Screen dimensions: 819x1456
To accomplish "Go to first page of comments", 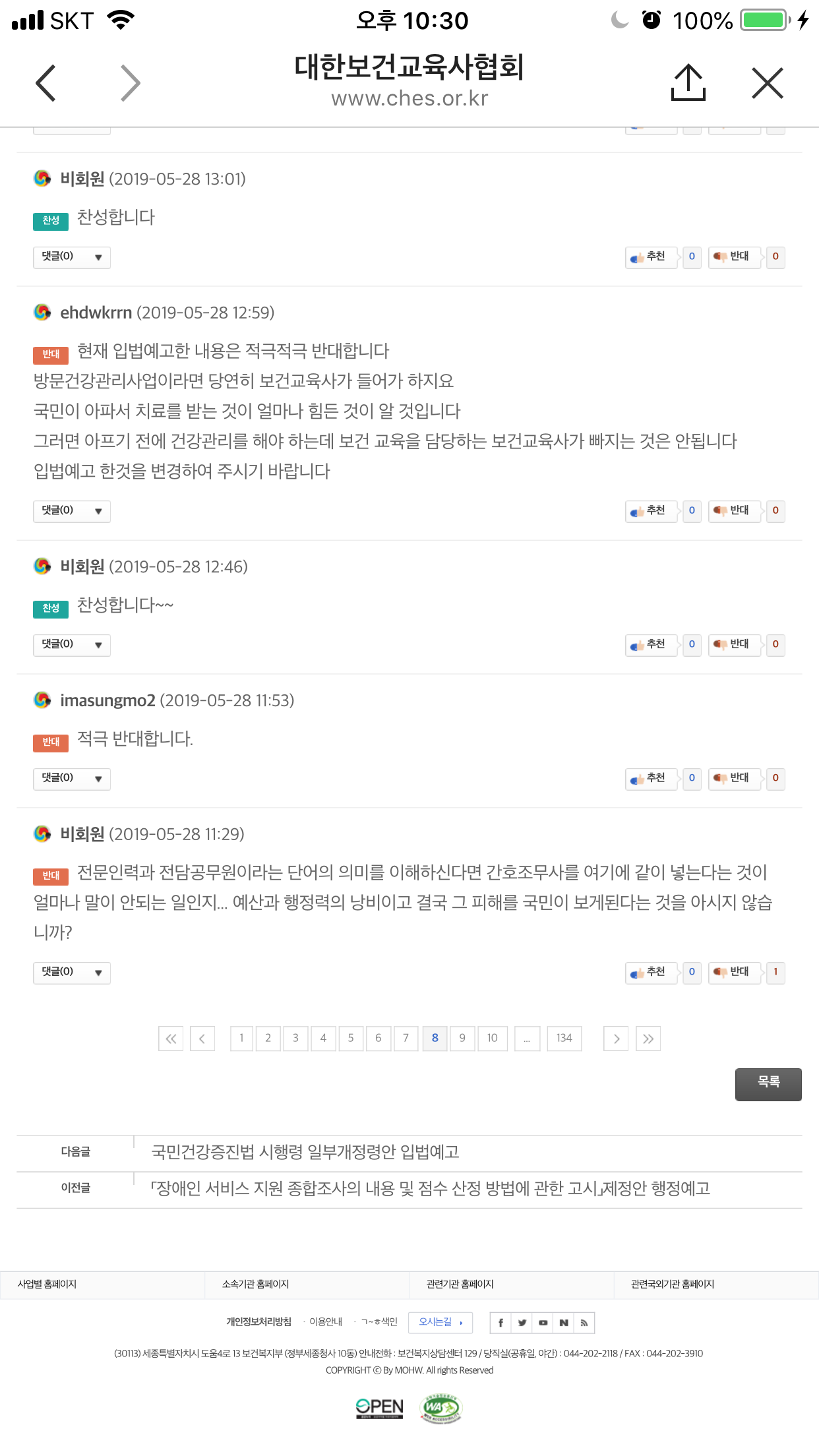I will coord(171,1039).
